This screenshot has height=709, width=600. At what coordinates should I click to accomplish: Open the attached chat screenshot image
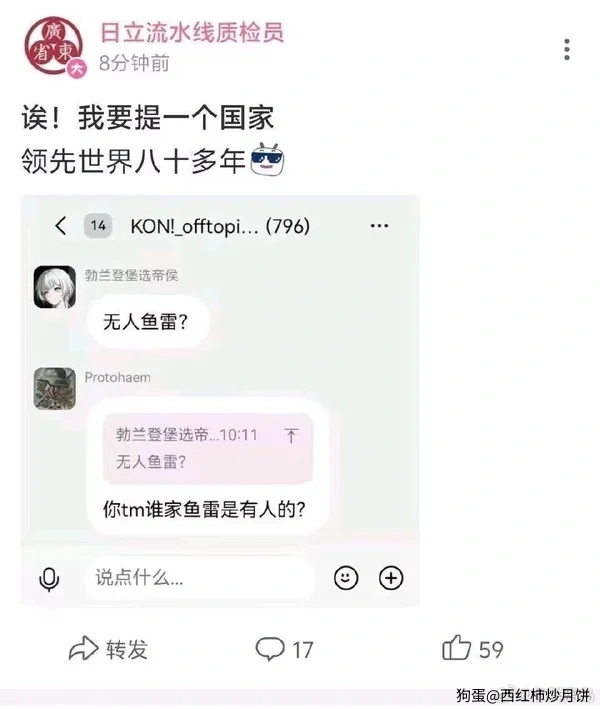click(221, 400)
